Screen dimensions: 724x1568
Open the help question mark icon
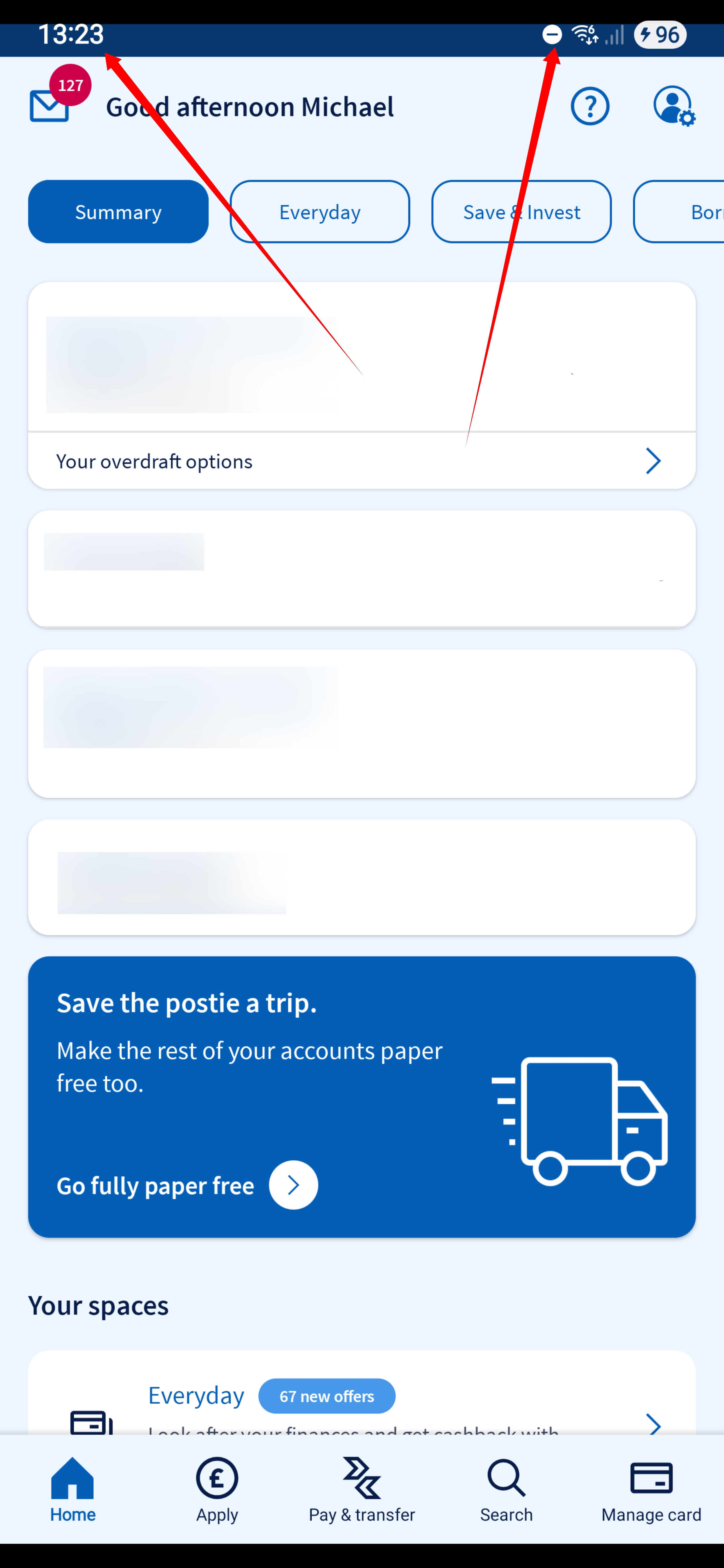[x=589, y=107]
